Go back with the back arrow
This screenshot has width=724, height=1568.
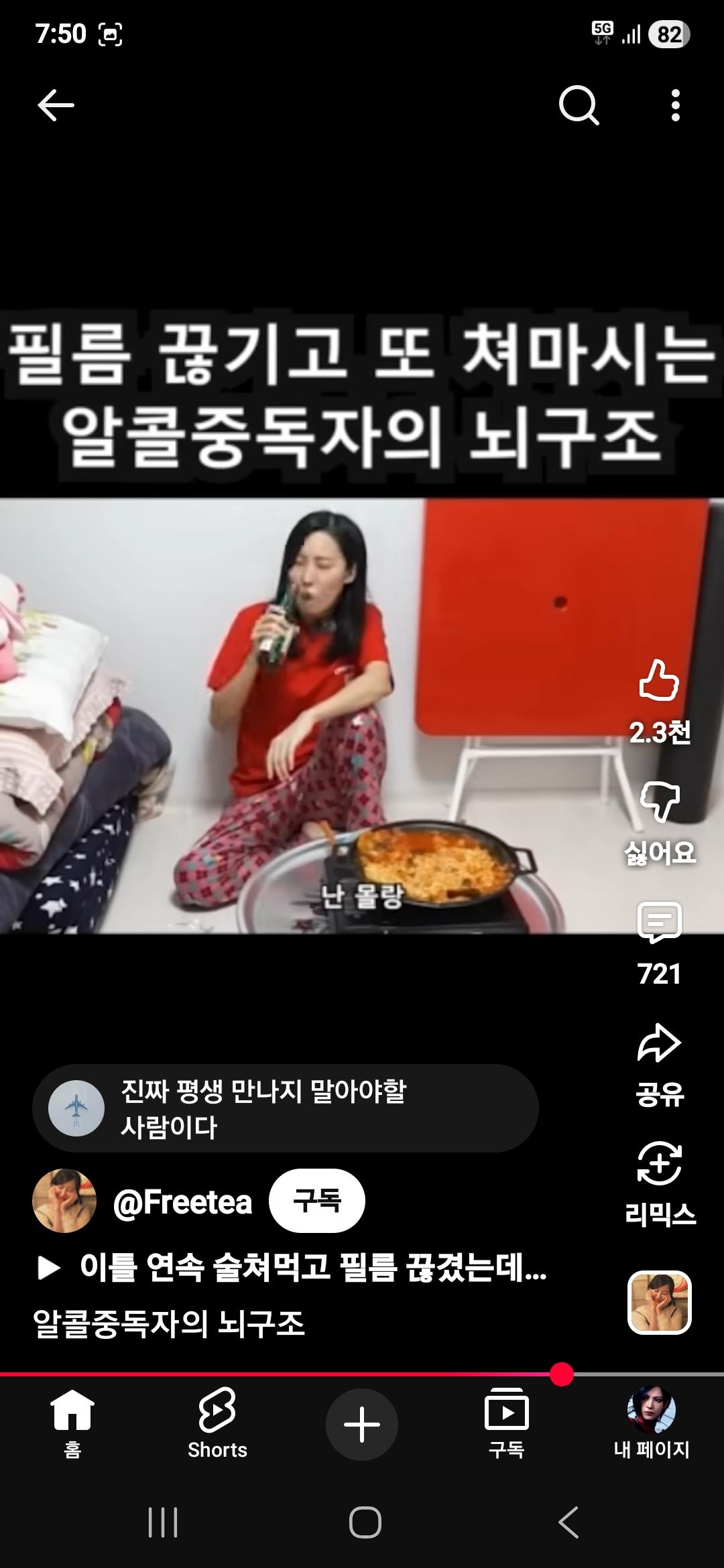click(56, 104)
